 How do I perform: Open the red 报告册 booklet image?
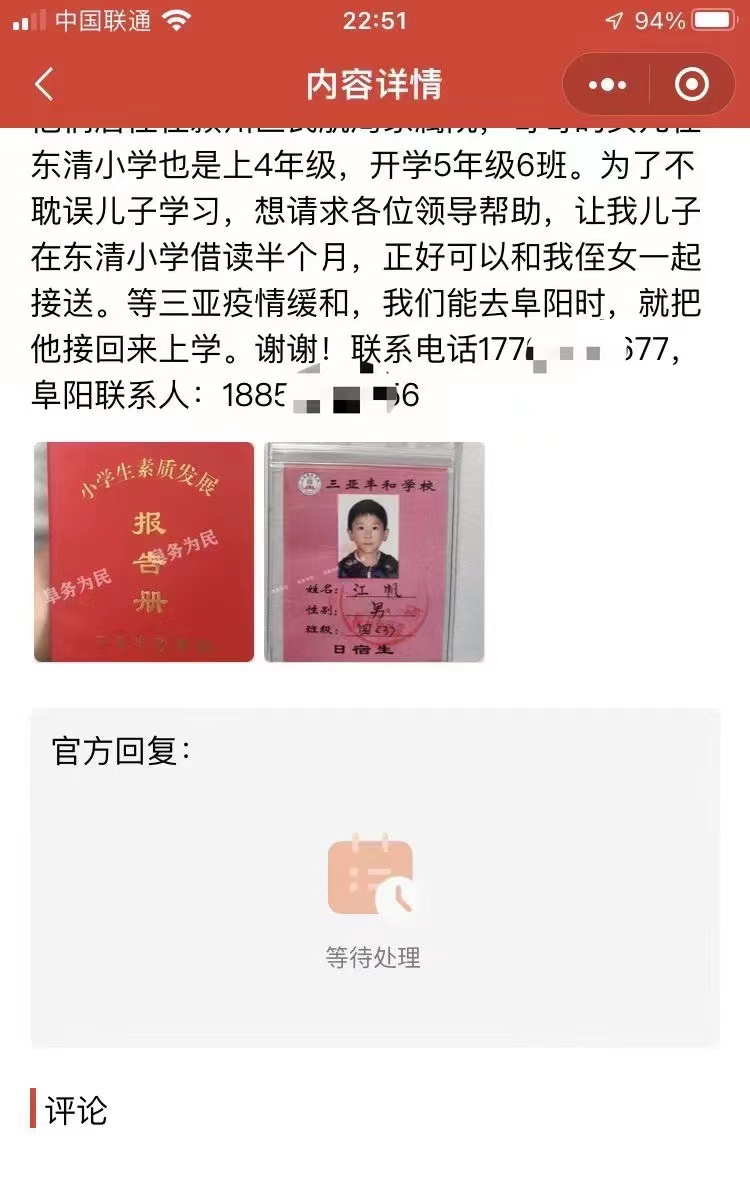144,552
